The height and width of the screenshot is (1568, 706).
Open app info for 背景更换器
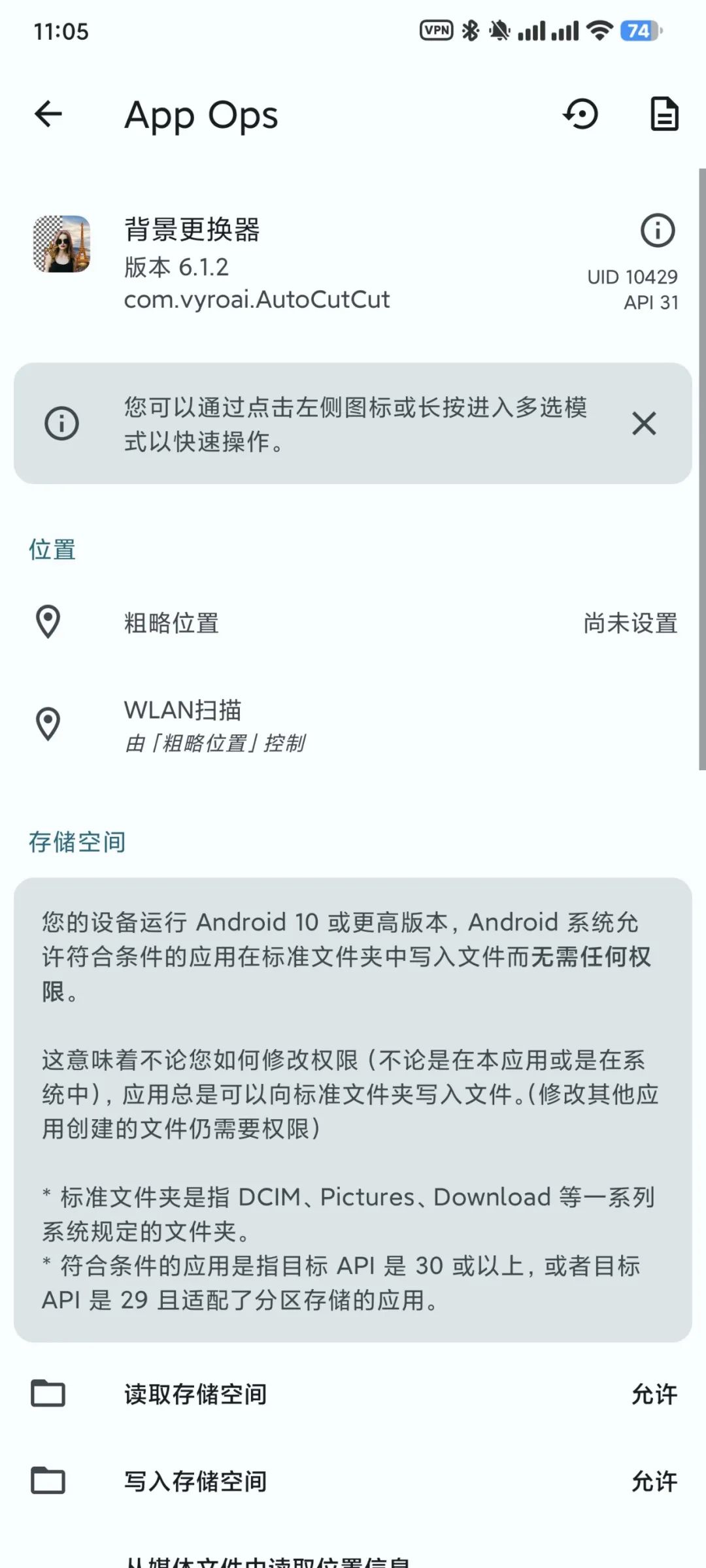click(658, 230)
